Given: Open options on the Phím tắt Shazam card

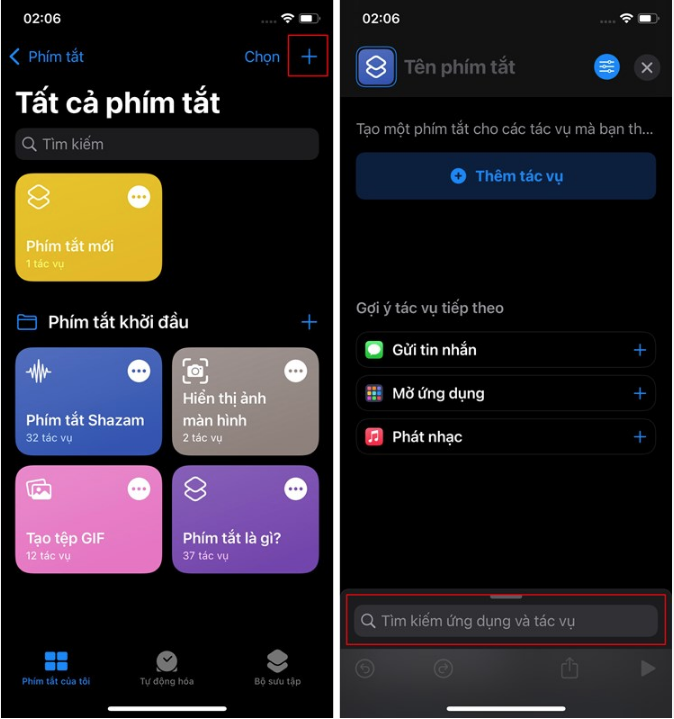Looking at the screenshot, I should pyautogui.click(x=139, y=371).
